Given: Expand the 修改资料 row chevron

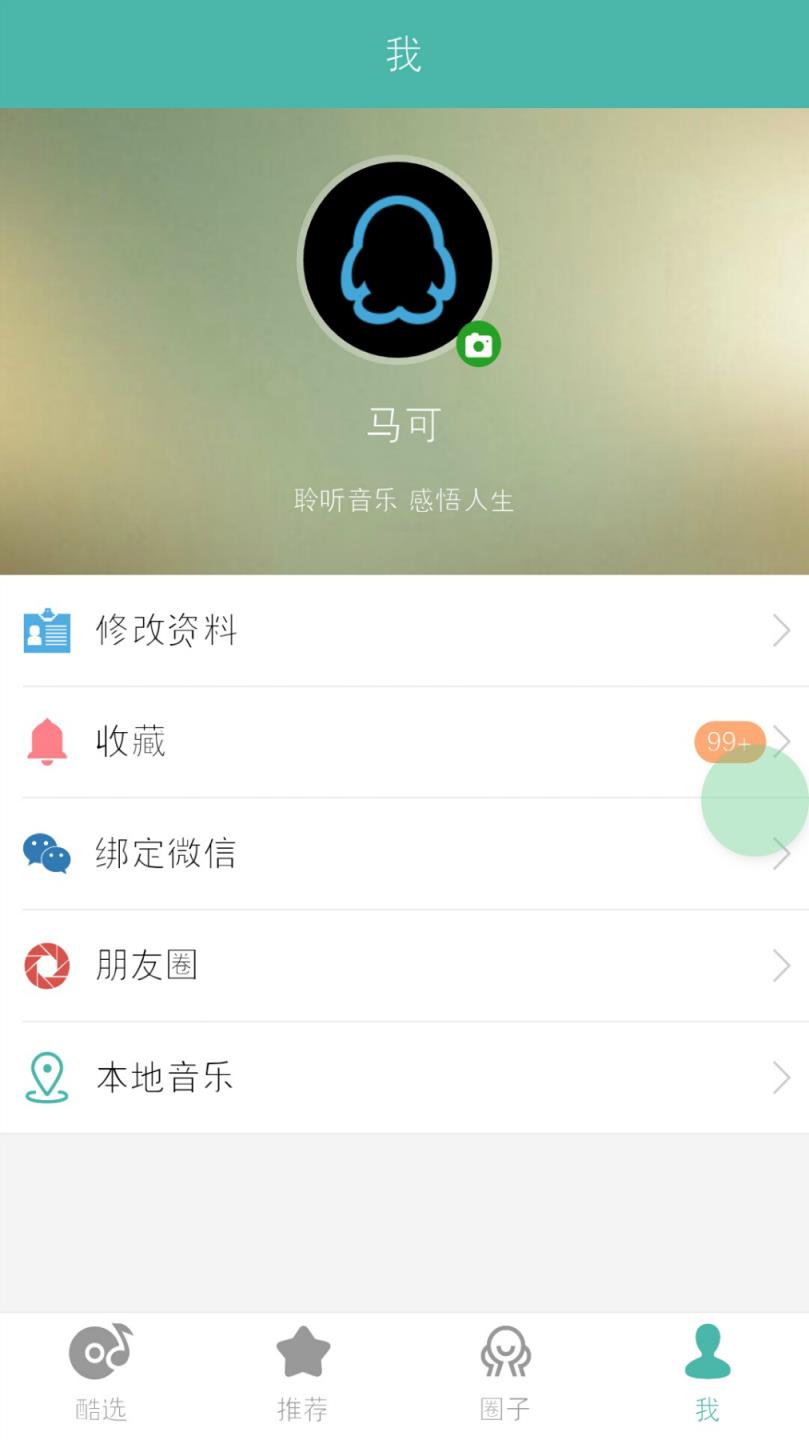Looking at the screenshot, I should tap(781, 630).
